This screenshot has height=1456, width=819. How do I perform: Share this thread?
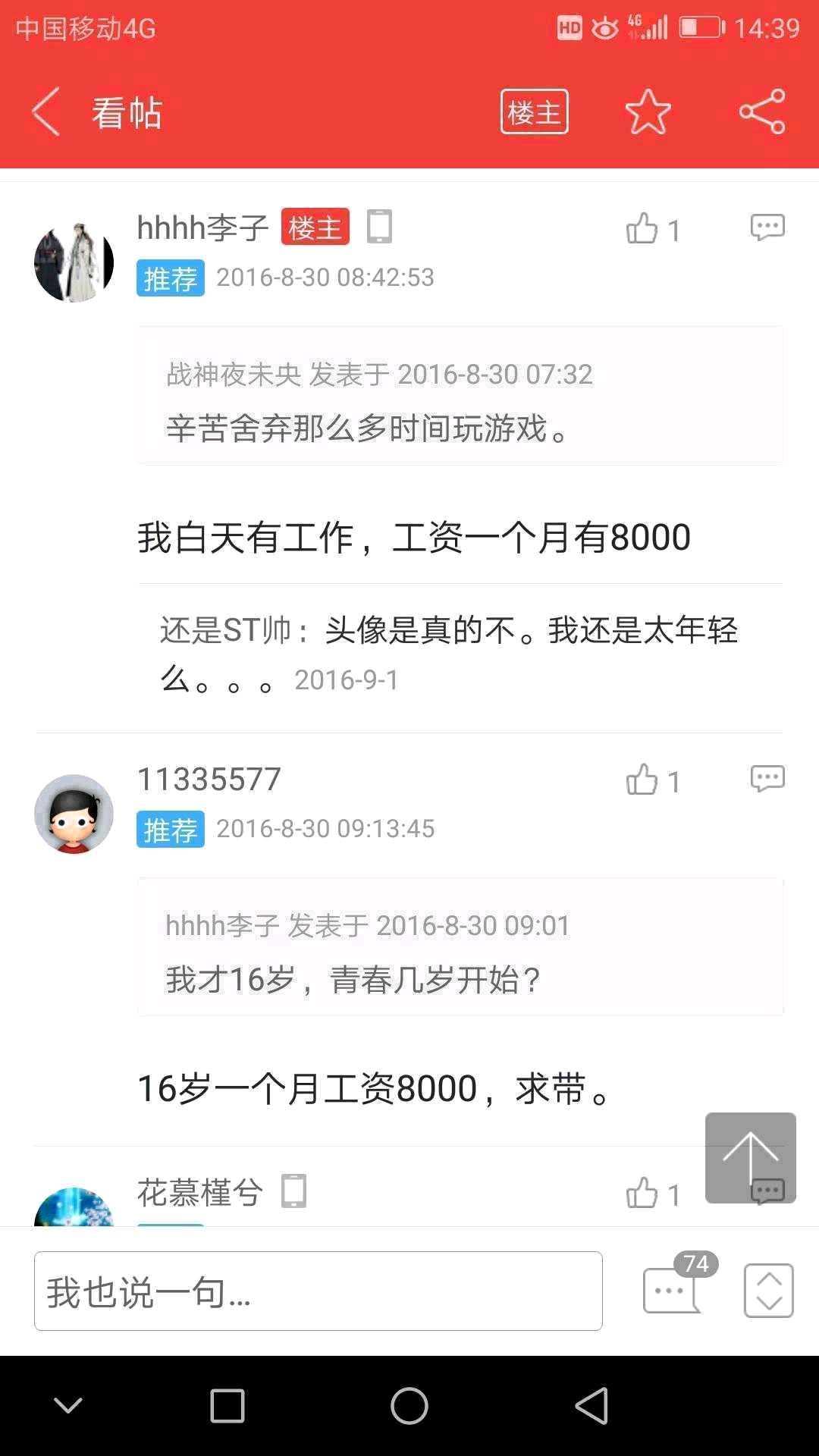tap(762, 112)
